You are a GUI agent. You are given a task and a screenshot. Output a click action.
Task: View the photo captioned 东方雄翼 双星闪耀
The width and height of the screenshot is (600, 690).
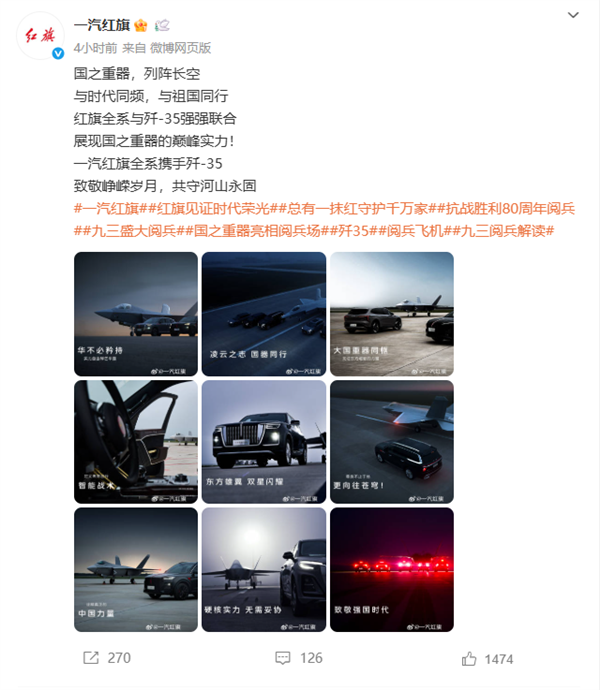pyautogui.click(x=263, y=441)
